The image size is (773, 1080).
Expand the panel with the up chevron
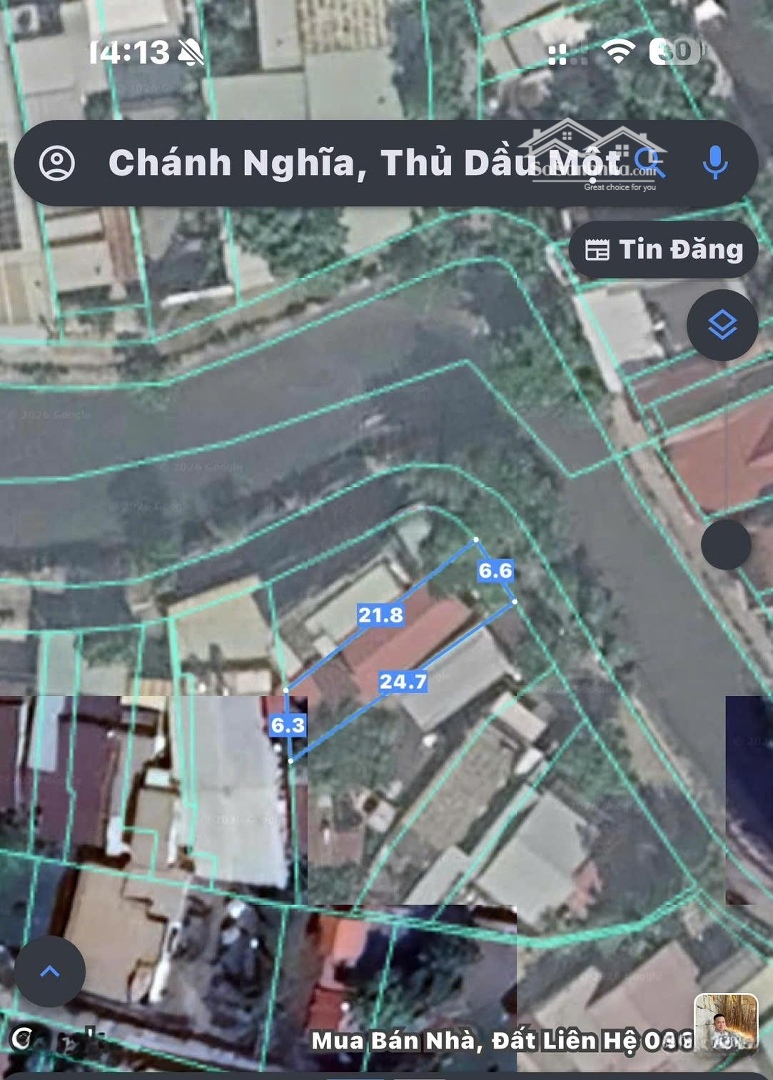49,971
